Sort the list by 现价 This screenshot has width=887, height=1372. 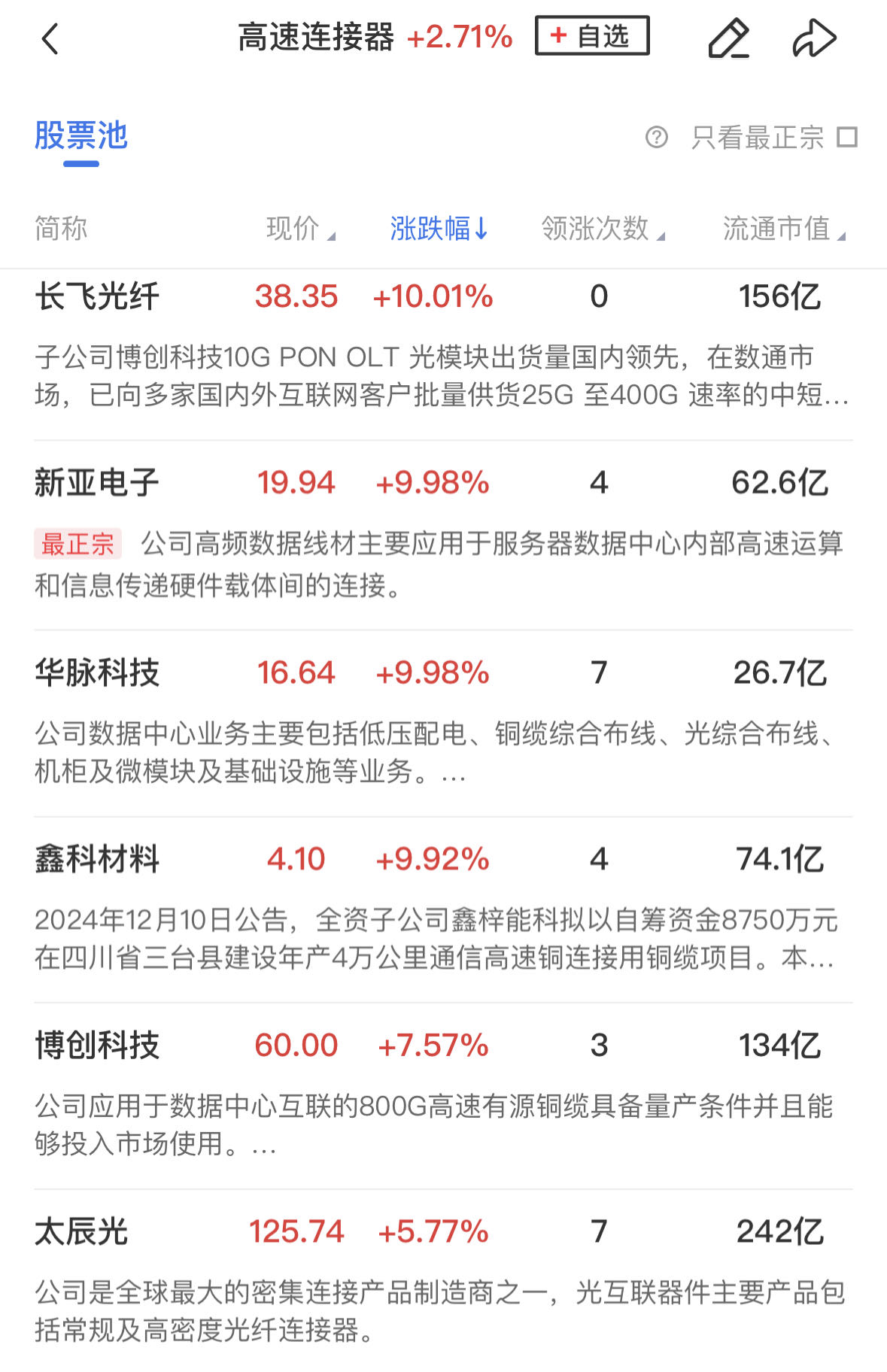299,229
